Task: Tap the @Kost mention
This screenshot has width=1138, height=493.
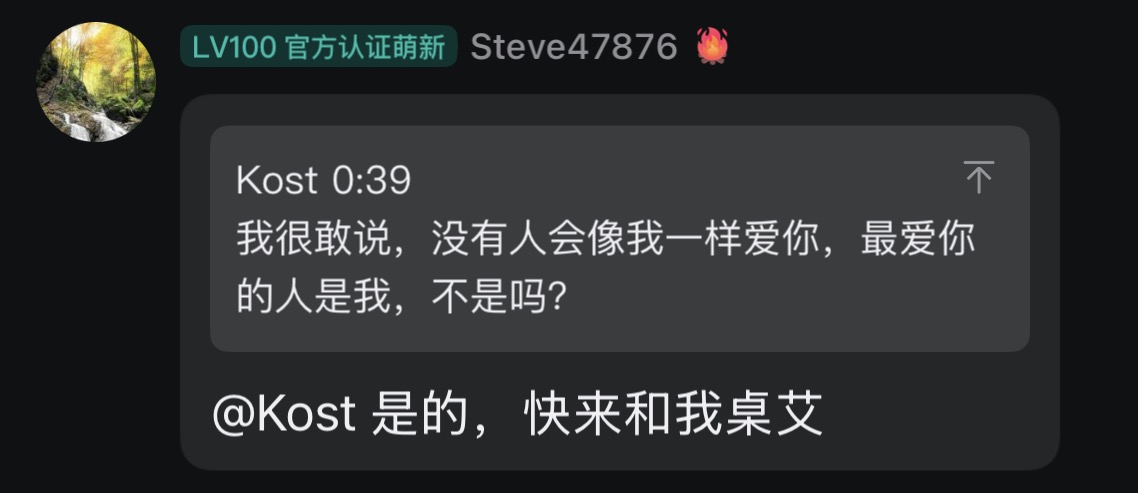Action: tap(284, 415)
